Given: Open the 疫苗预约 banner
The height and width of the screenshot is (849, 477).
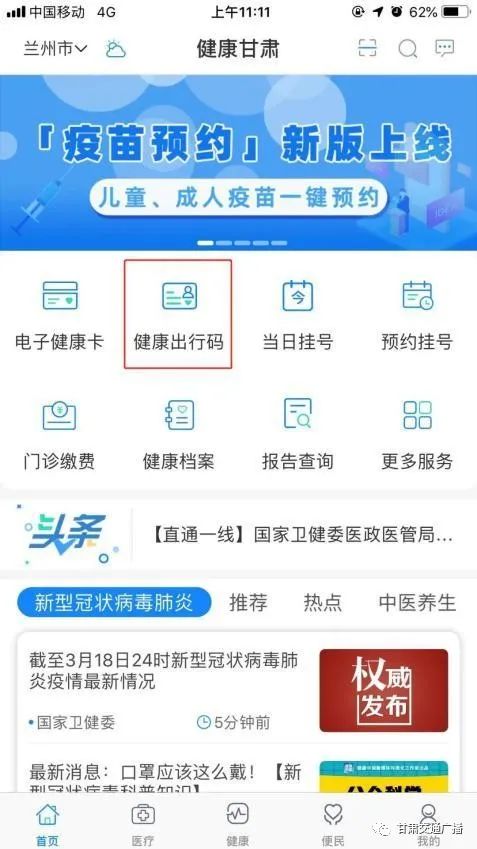Looking at the screenshot, I should pyautogui.click(x=238, y=162).
